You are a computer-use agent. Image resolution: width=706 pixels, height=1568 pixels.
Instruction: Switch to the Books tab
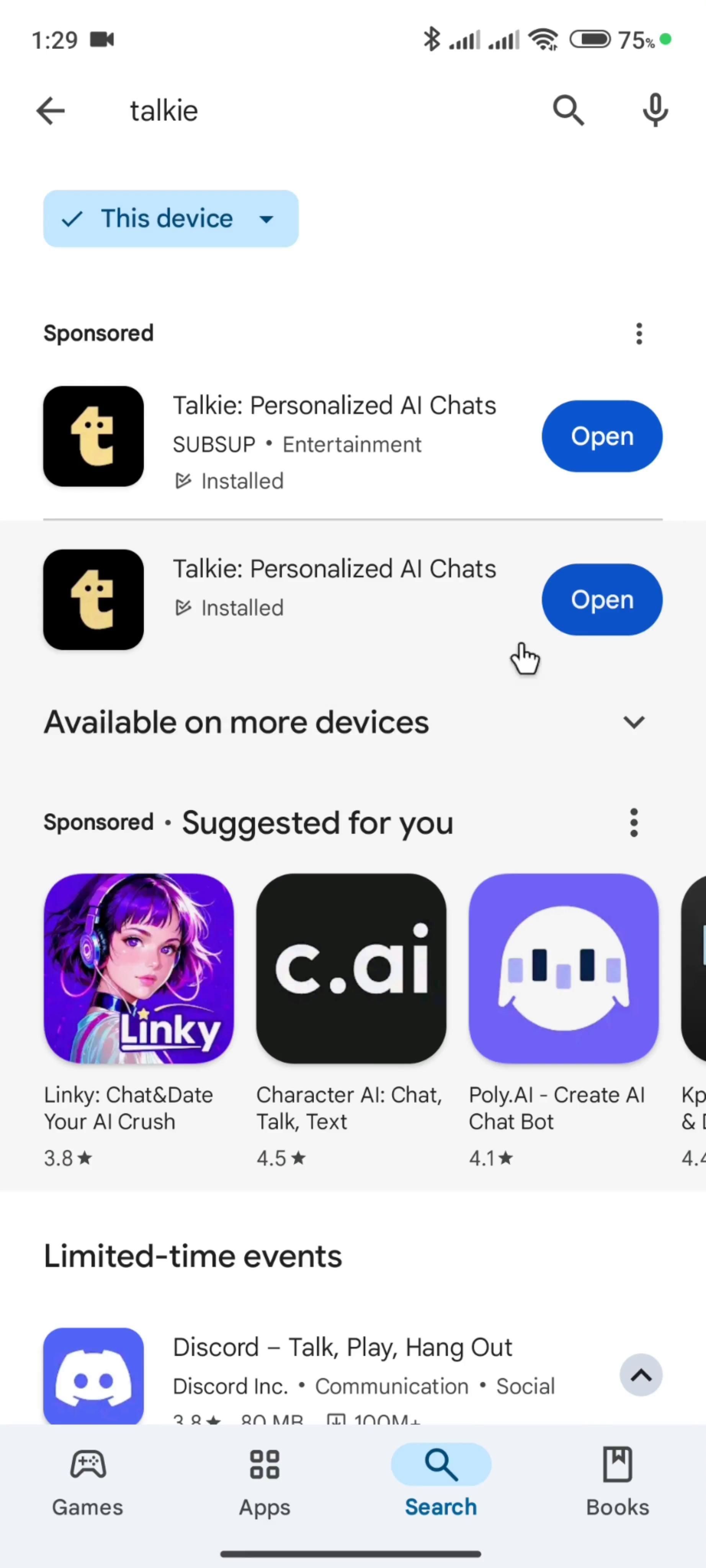point(617,1481)
